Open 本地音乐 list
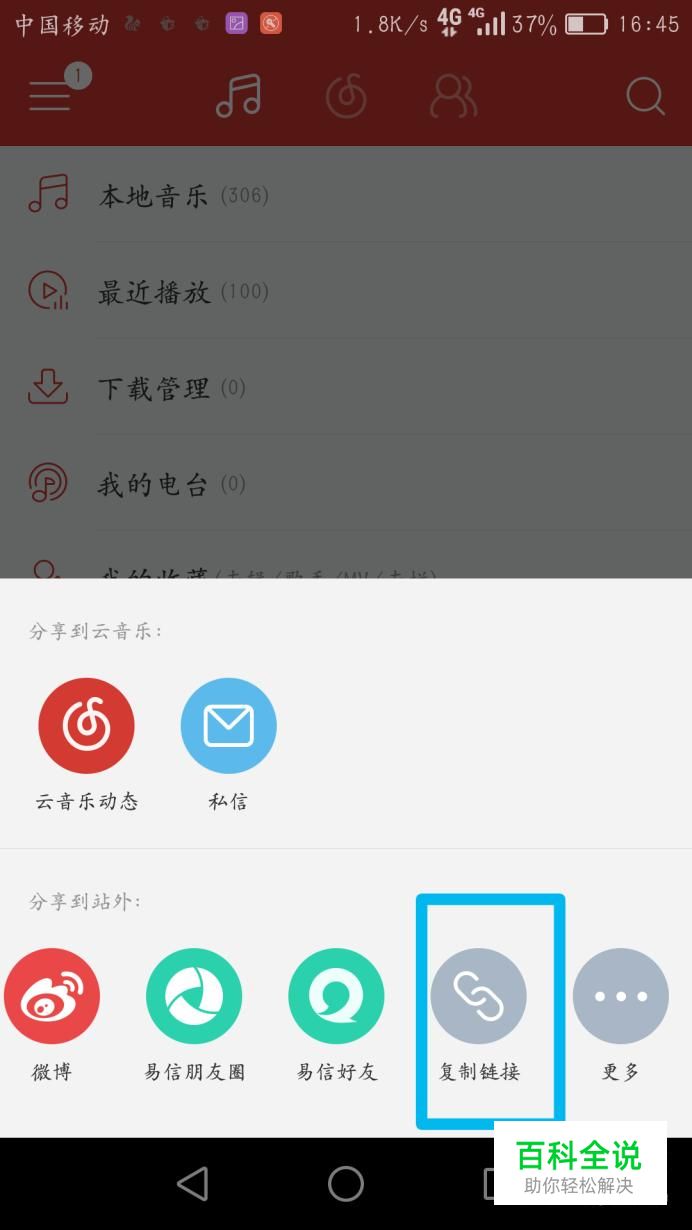The height and width of the screenshot is (1230, 692). [346, 195]
